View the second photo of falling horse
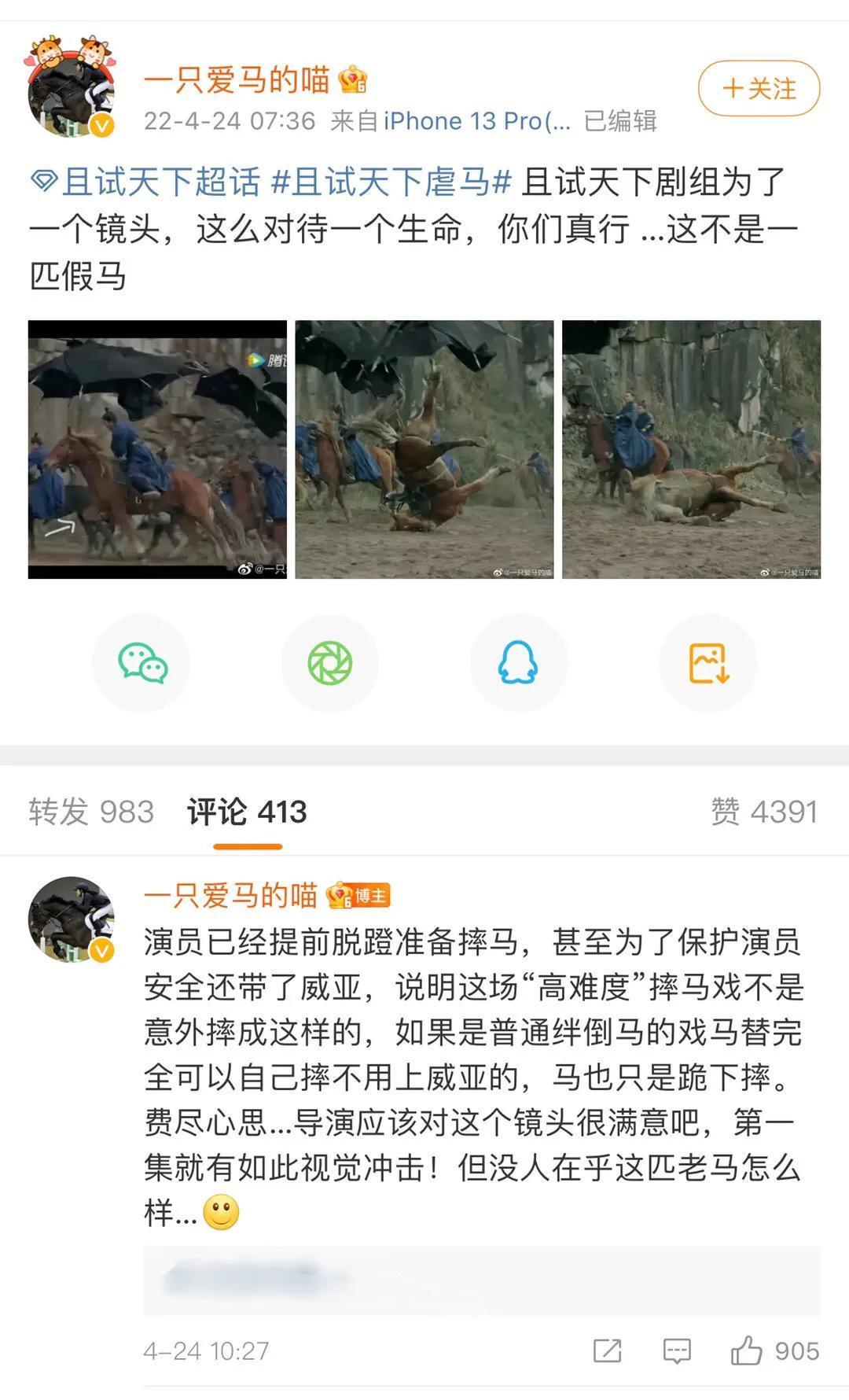849x1400 pixels. pos(424,449)
